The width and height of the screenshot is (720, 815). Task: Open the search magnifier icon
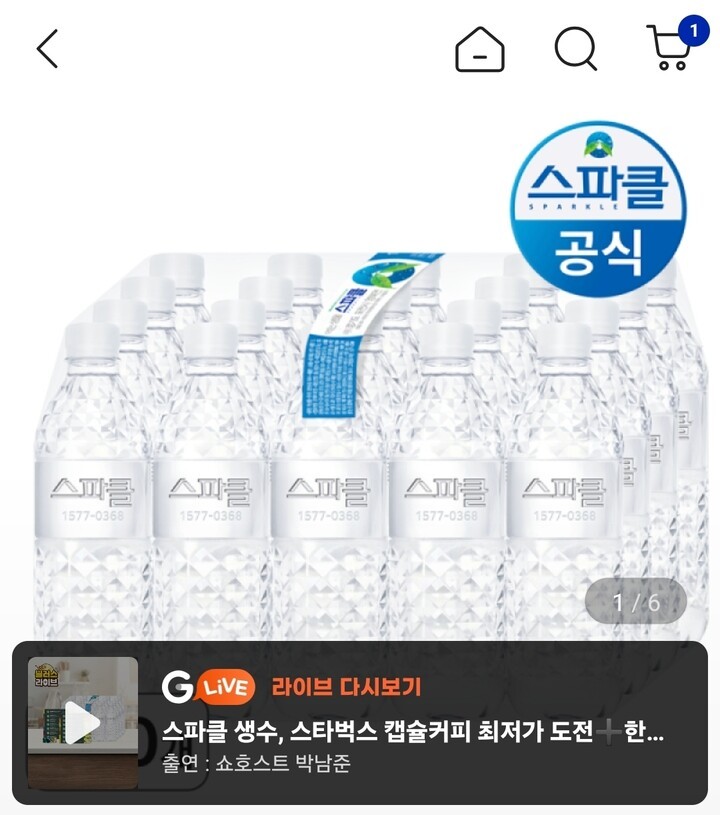[x=576, y=49]
